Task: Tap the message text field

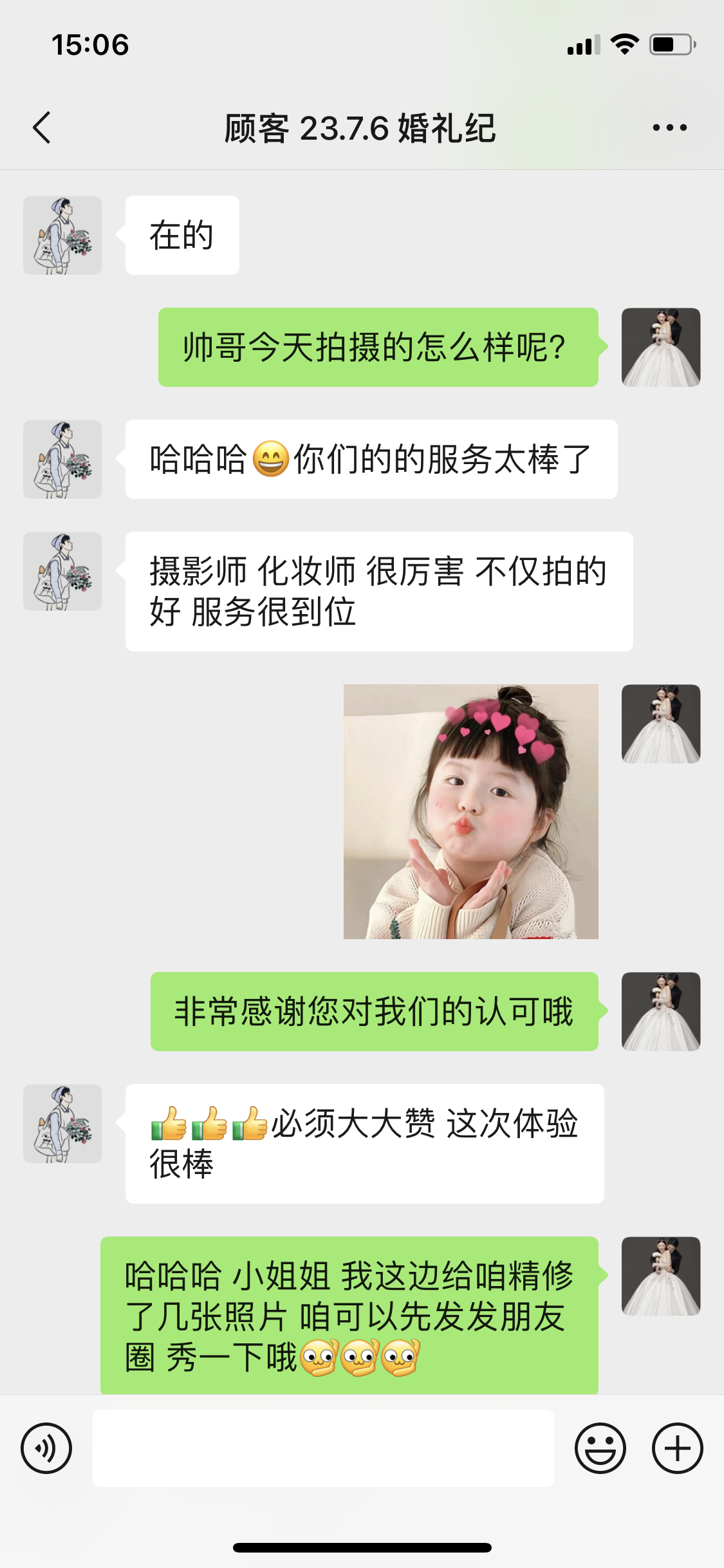Action: point(323,1448)
